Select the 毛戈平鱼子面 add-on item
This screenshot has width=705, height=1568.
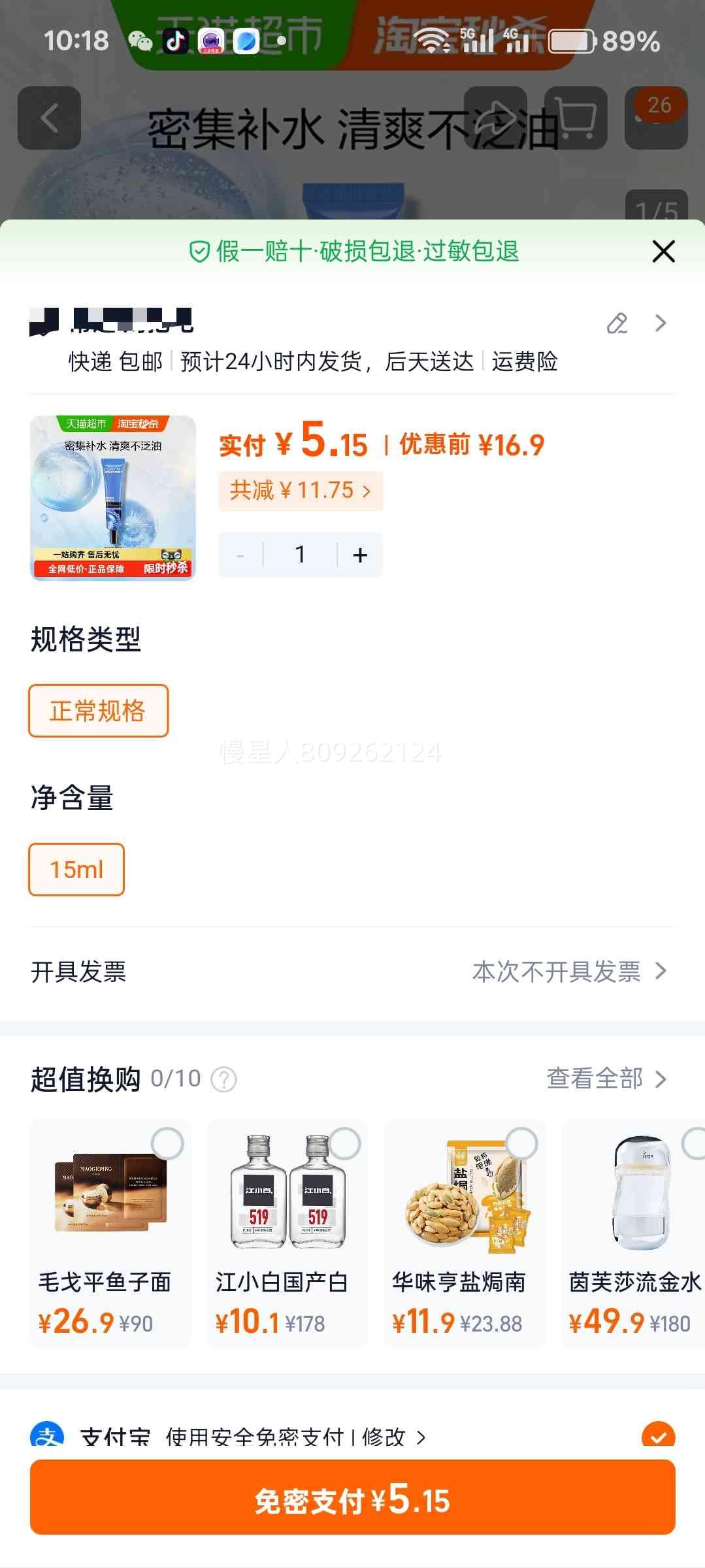point(167,1143)
